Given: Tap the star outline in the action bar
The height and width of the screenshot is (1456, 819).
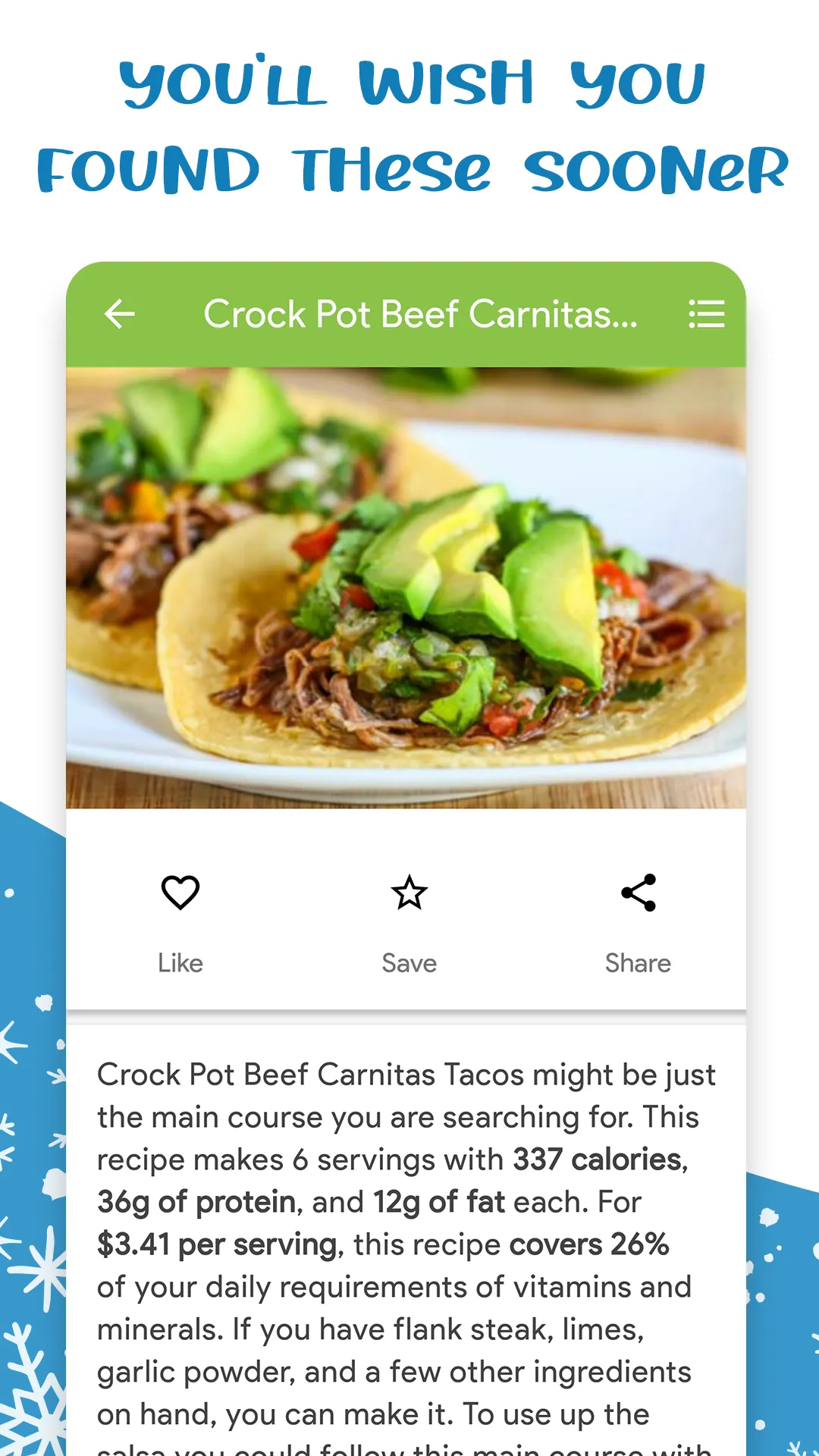Looking at the screenshot, I should [x=409, y=893].
